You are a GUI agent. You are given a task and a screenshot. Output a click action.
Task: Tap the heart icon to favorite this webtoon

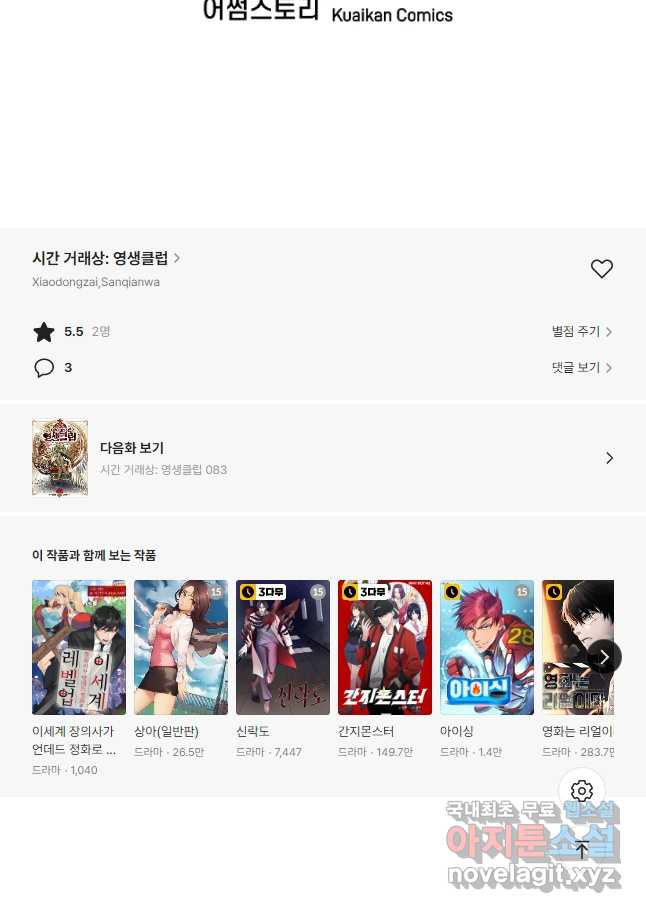tap(601, 269)
